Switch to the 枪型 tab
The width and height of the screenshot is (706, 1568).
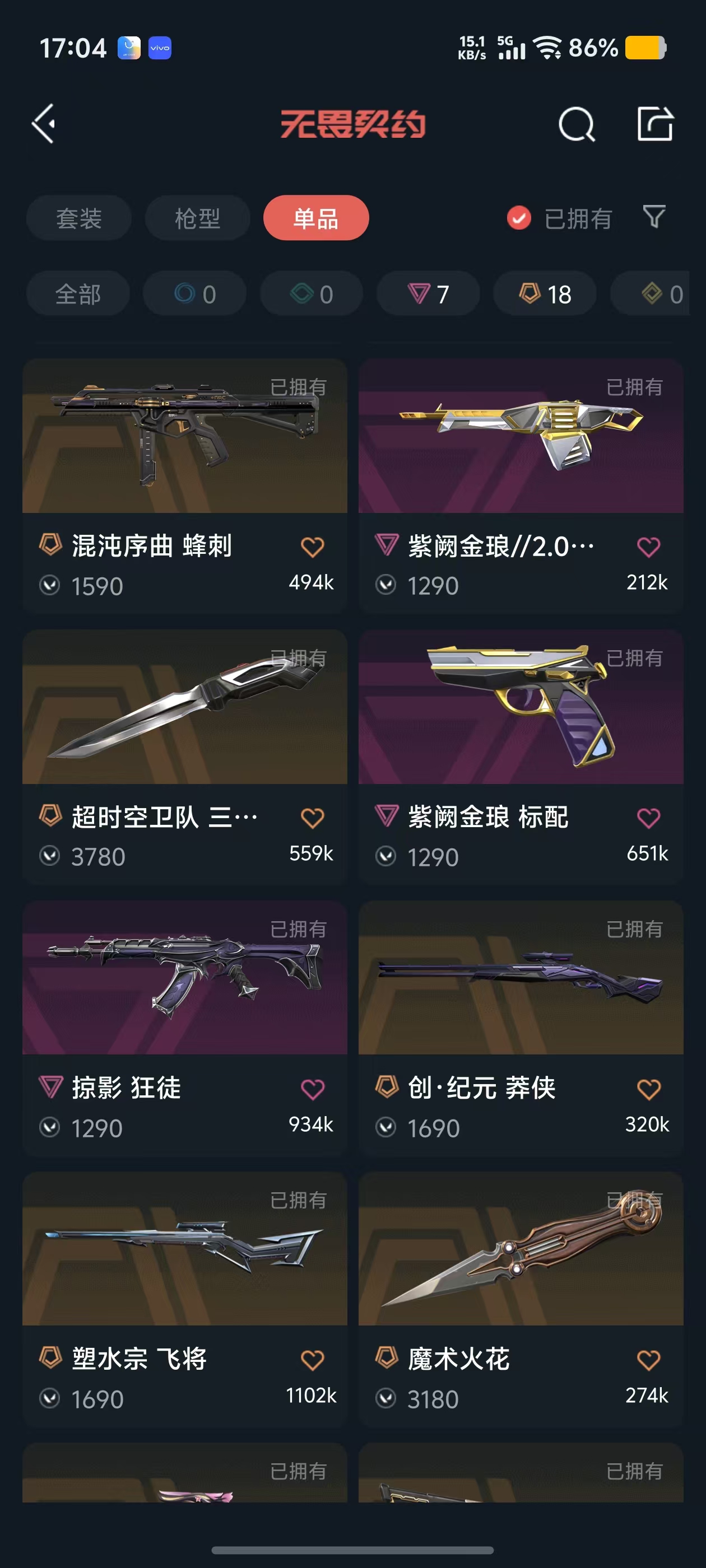coord(197,218)
